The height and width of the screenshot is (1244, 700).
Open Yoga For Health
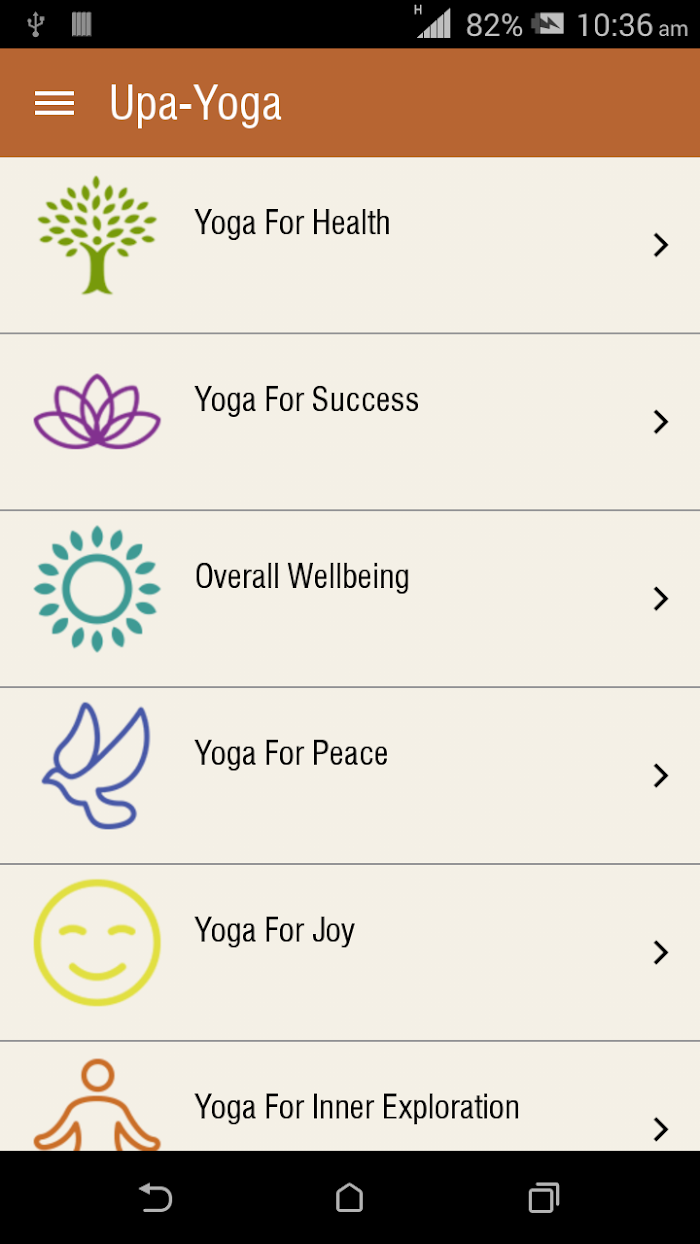(x=350, y=244)
